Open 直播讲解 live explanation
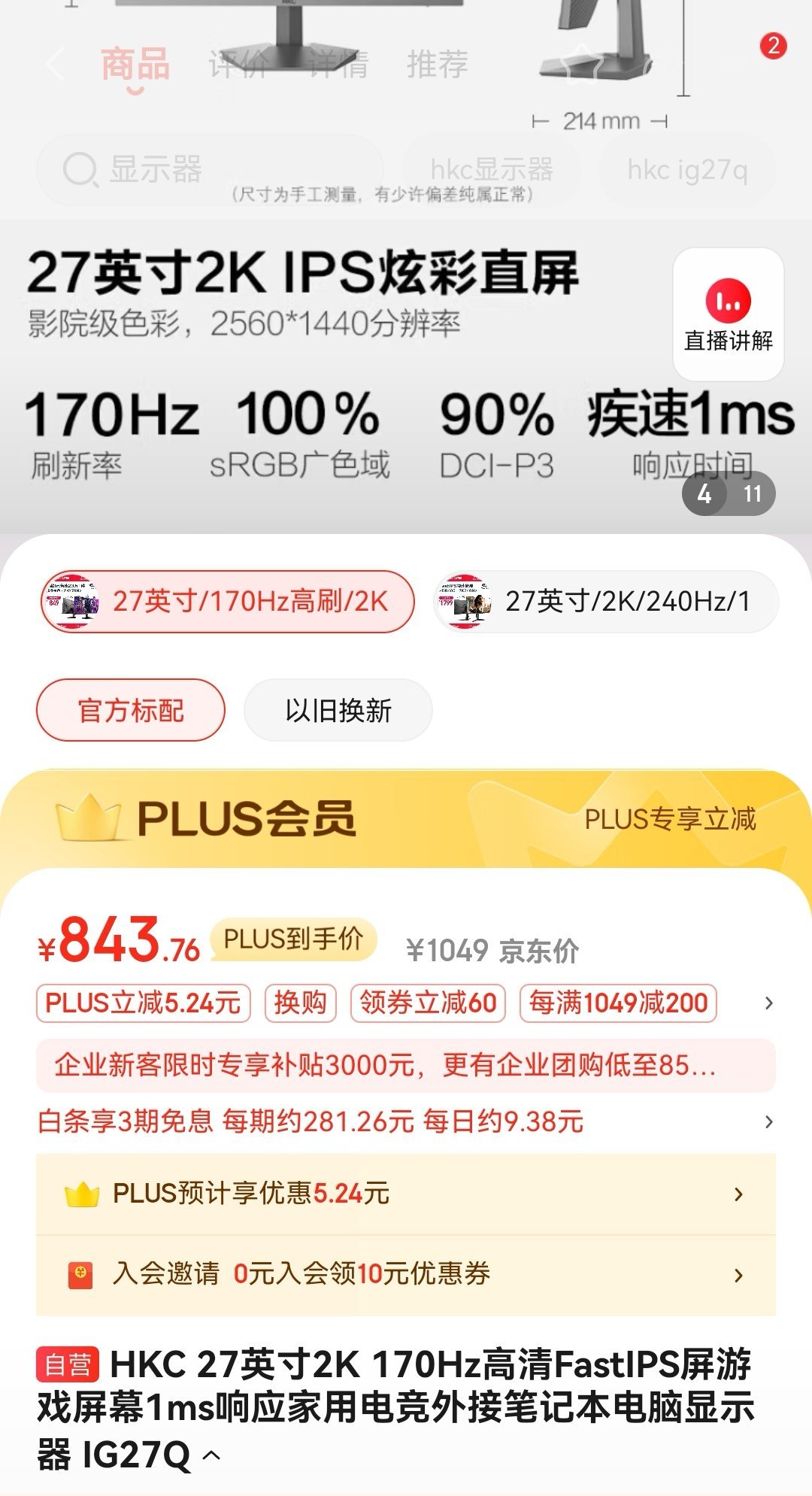812x1496 pixels. point(728,314)
